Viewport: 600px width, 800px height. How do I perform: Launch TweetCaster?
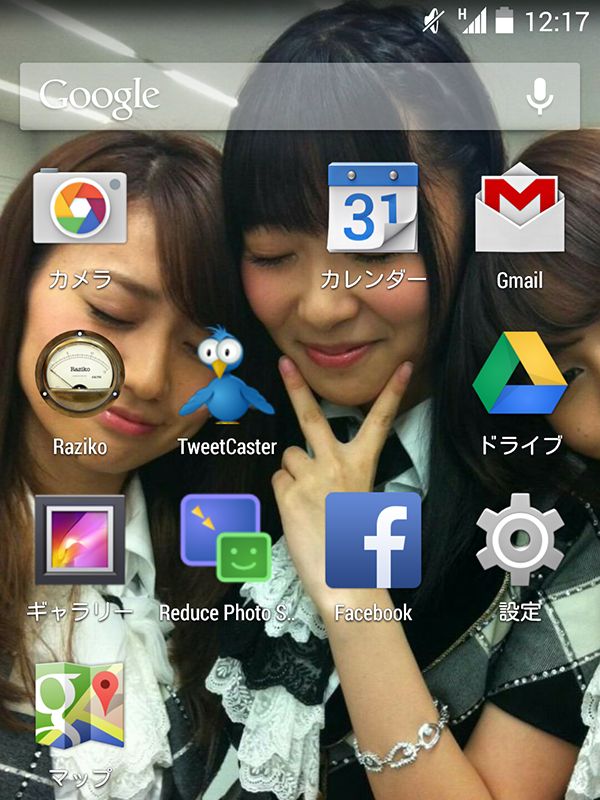point(226,376)
